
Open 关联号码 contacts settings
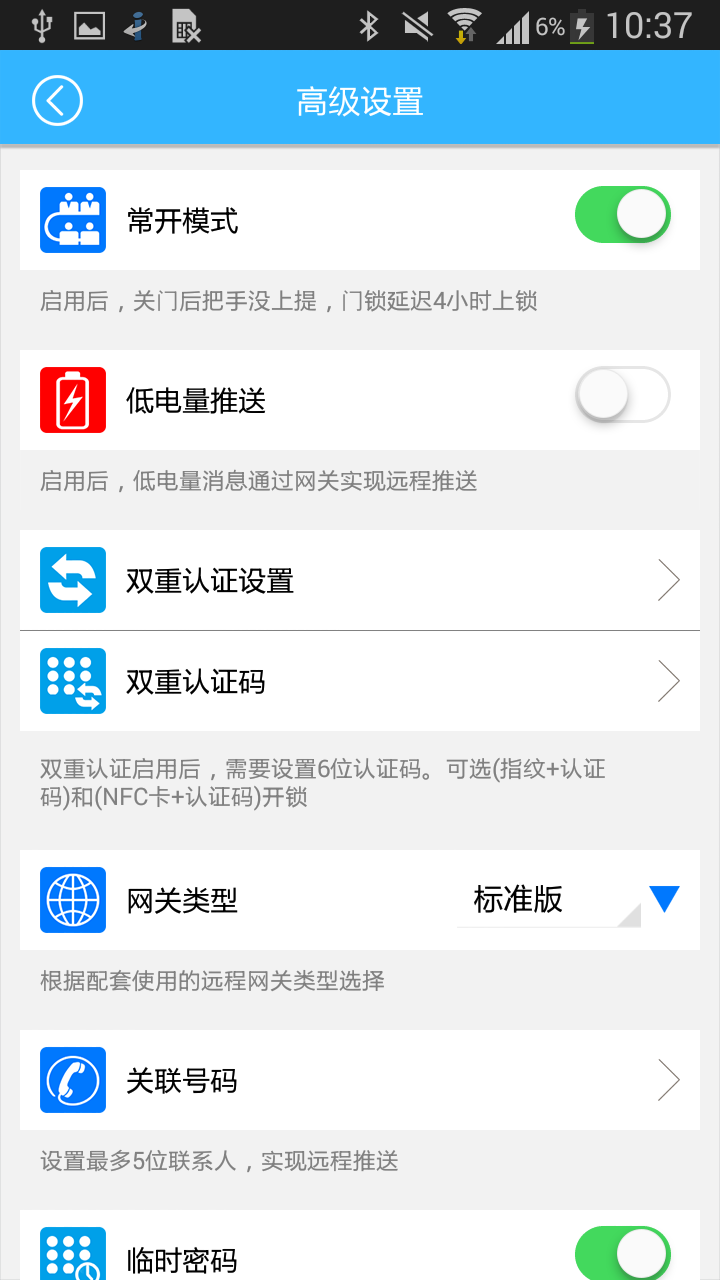pos(360,1081)
